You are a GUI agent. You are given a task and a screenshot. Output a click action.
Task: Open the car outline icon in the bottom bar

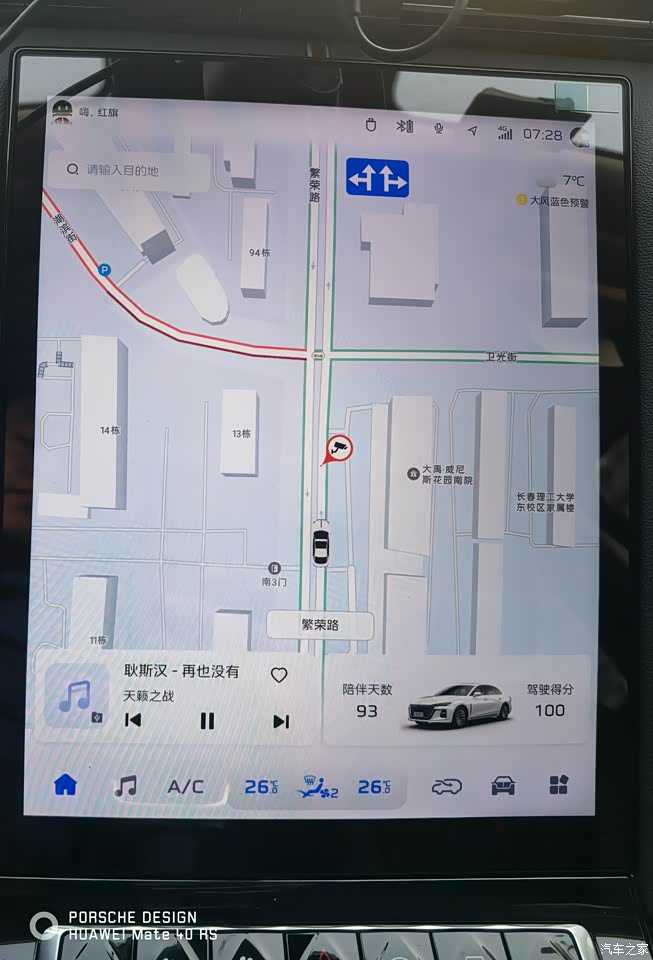[x=446, y=787]
